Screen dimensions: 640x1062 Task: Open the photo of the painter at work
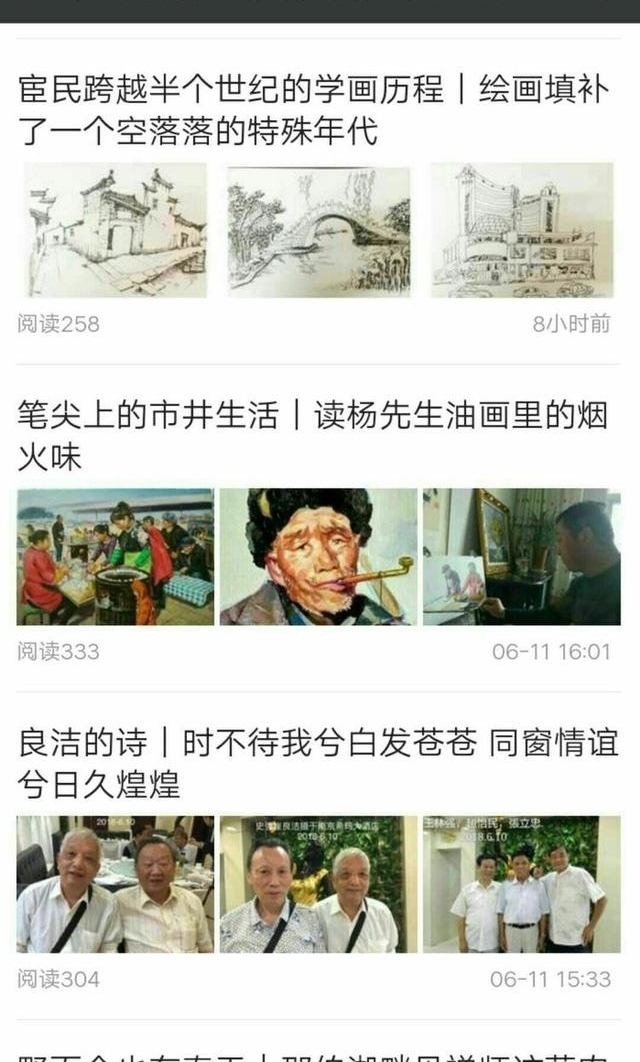521,557
